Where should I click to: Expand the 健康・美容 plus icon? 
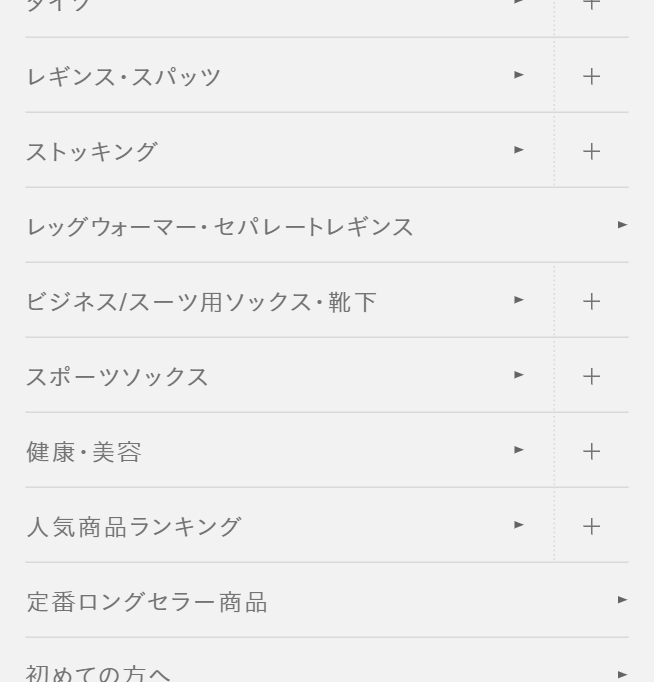(592, 451)
